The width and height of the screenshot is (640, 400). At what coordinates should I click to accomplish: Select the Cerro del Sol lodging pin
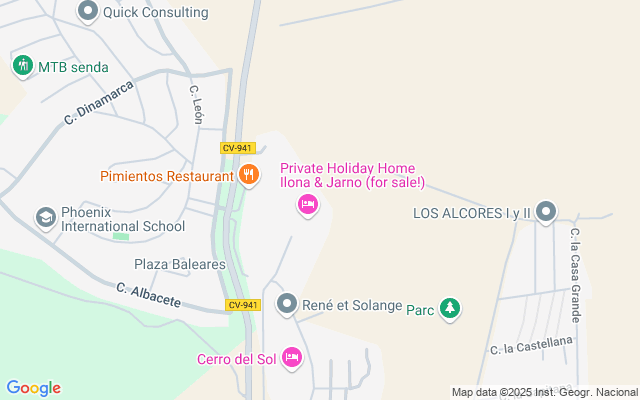point(292,356)
